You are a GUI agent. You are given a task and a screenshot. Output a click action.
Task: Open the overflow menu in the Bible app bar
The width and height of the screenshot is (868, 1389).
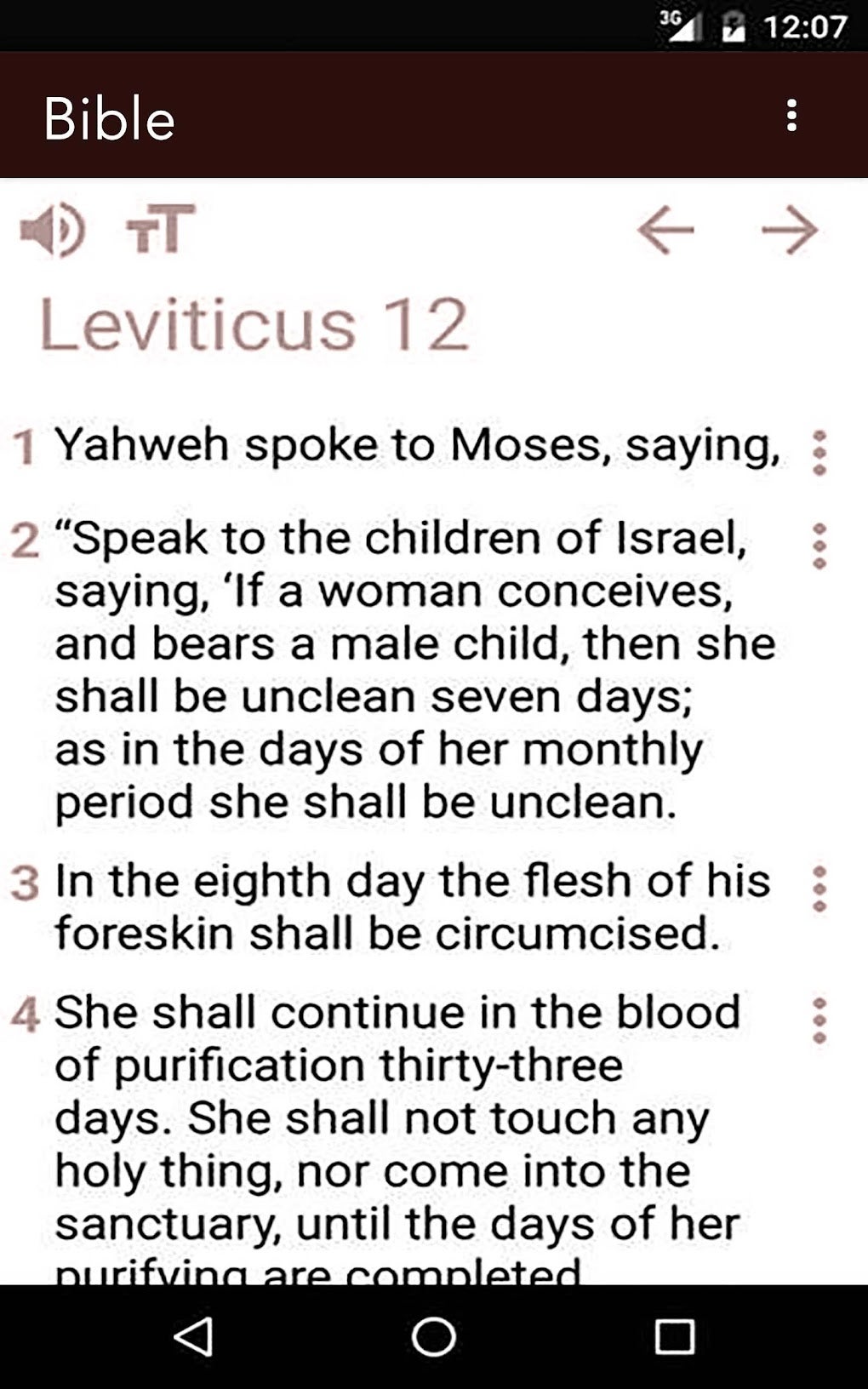tap(791, 116)
